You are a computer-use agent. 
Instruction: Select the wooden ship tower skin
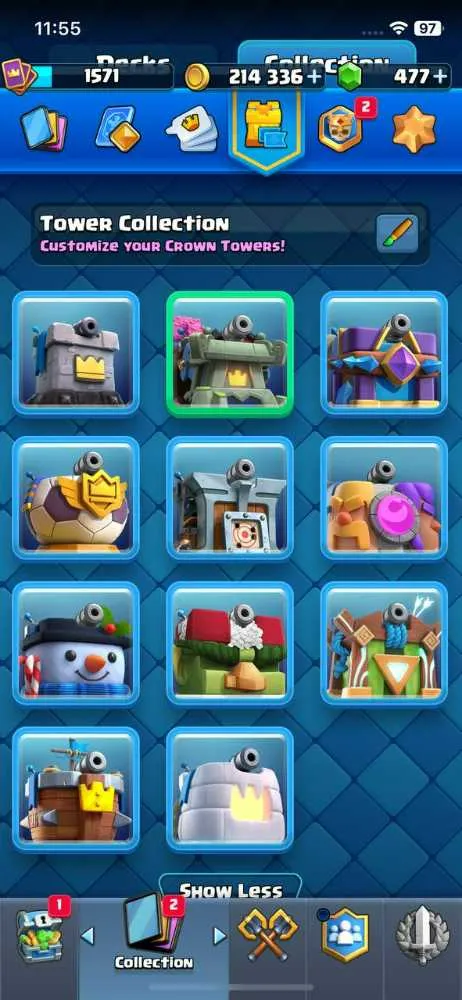click(76, 789)
